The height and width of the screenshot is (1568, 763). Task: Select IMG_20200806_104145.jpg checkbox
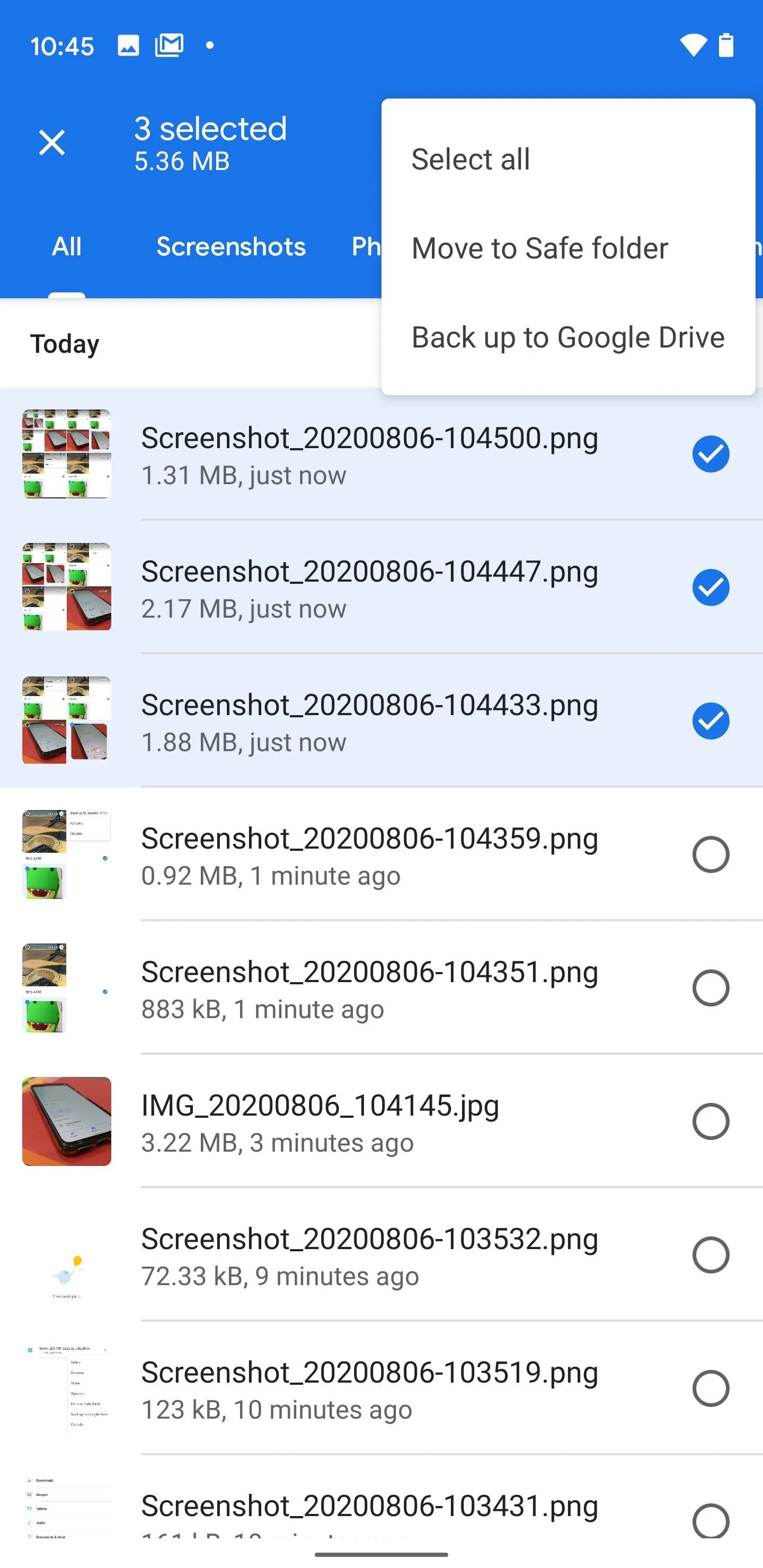(x=711, y=1121)
